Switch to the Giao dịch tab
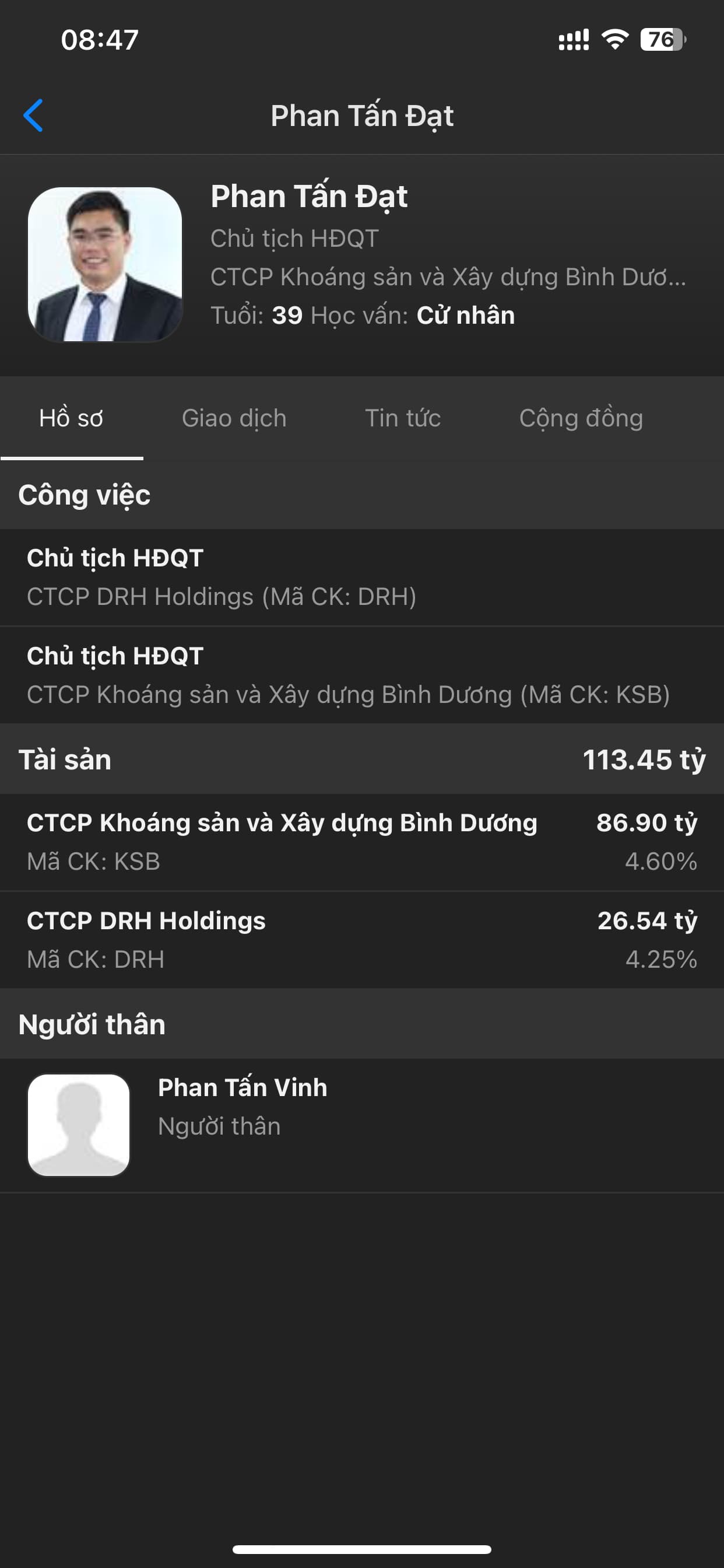 (234, 419)
